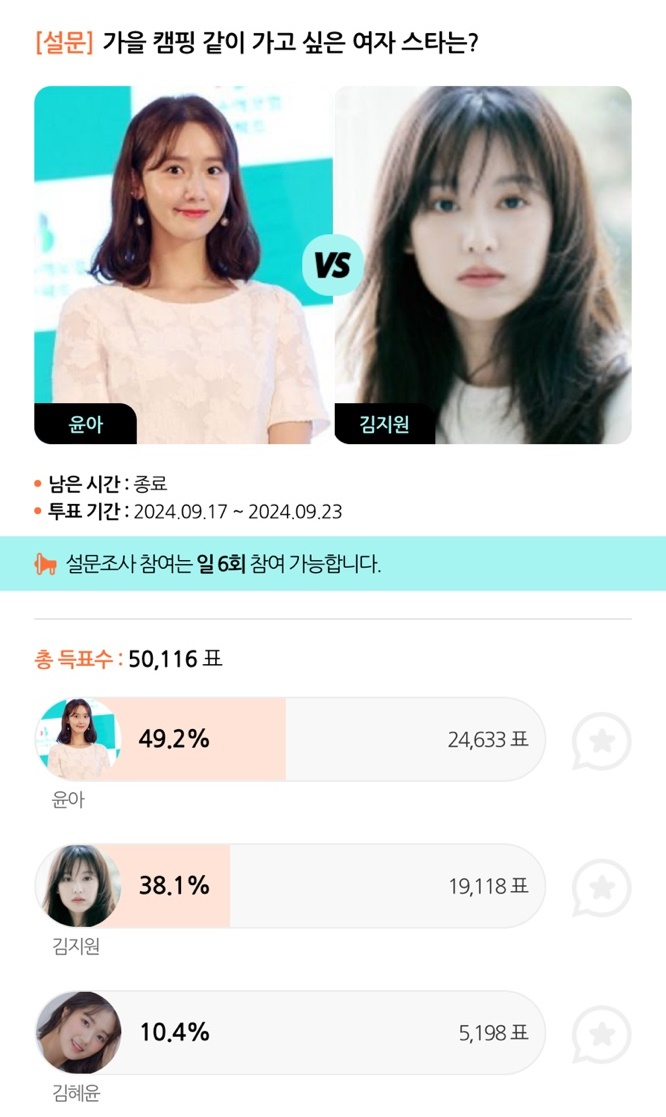The image size is (666, 1117).
Task: Tap the star bubble icon beside 김혜윤
Action: click(x=601, y=1033)
